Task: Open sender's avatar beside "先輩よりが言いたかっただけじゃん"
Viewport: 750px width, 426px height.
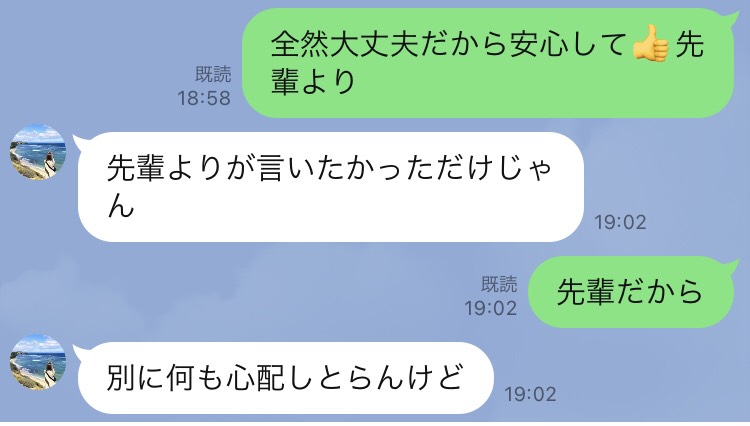Action: 38,152
